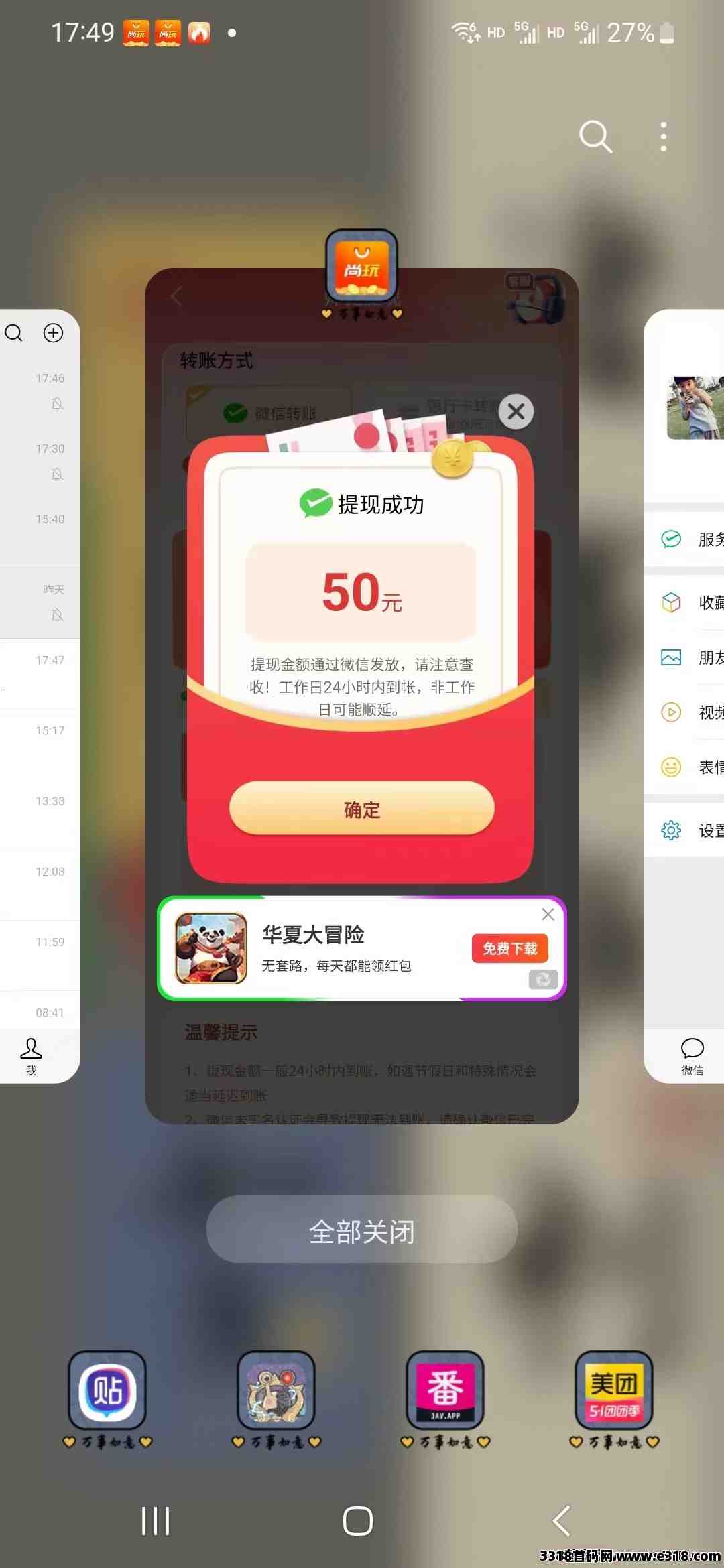724x1568 pixels.
Task: Switch to the app card on the left
Action: point(40,697)
